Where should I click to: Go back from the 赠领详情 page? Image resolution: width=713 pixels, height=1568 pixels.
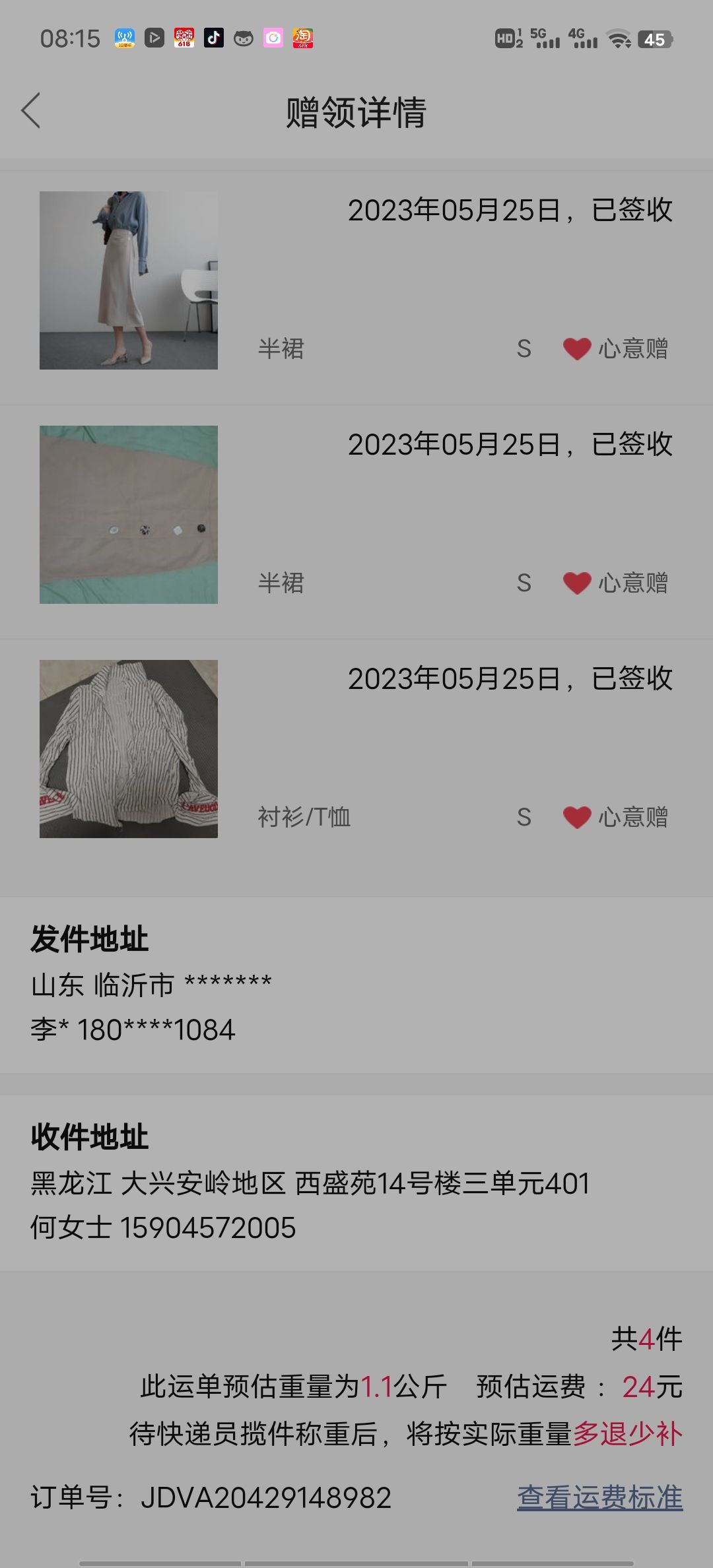point(31,110)
